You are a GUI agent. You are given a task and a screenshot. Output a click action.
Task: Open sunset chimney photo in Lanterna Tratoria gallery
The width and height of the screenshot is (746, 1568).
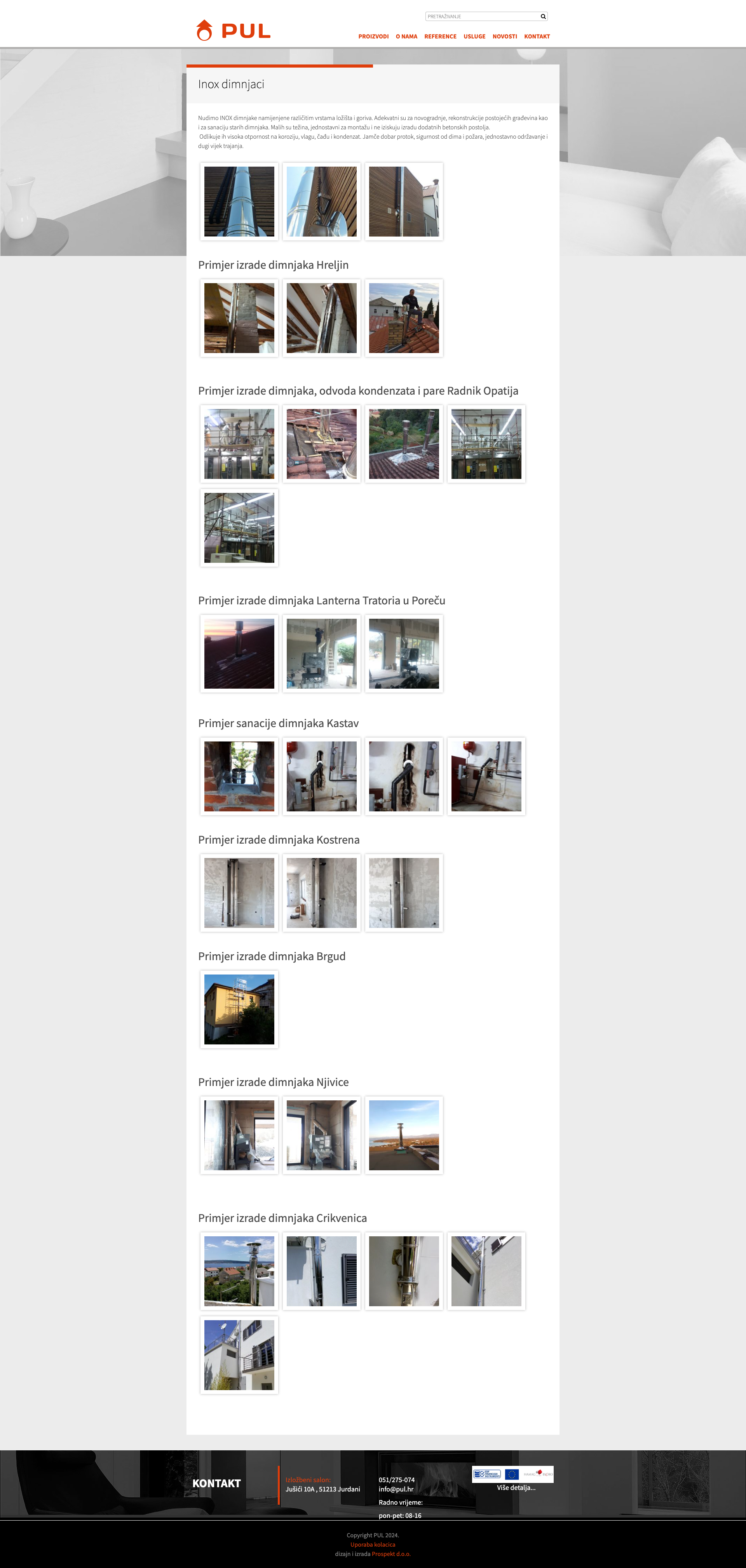click(239, 654)
